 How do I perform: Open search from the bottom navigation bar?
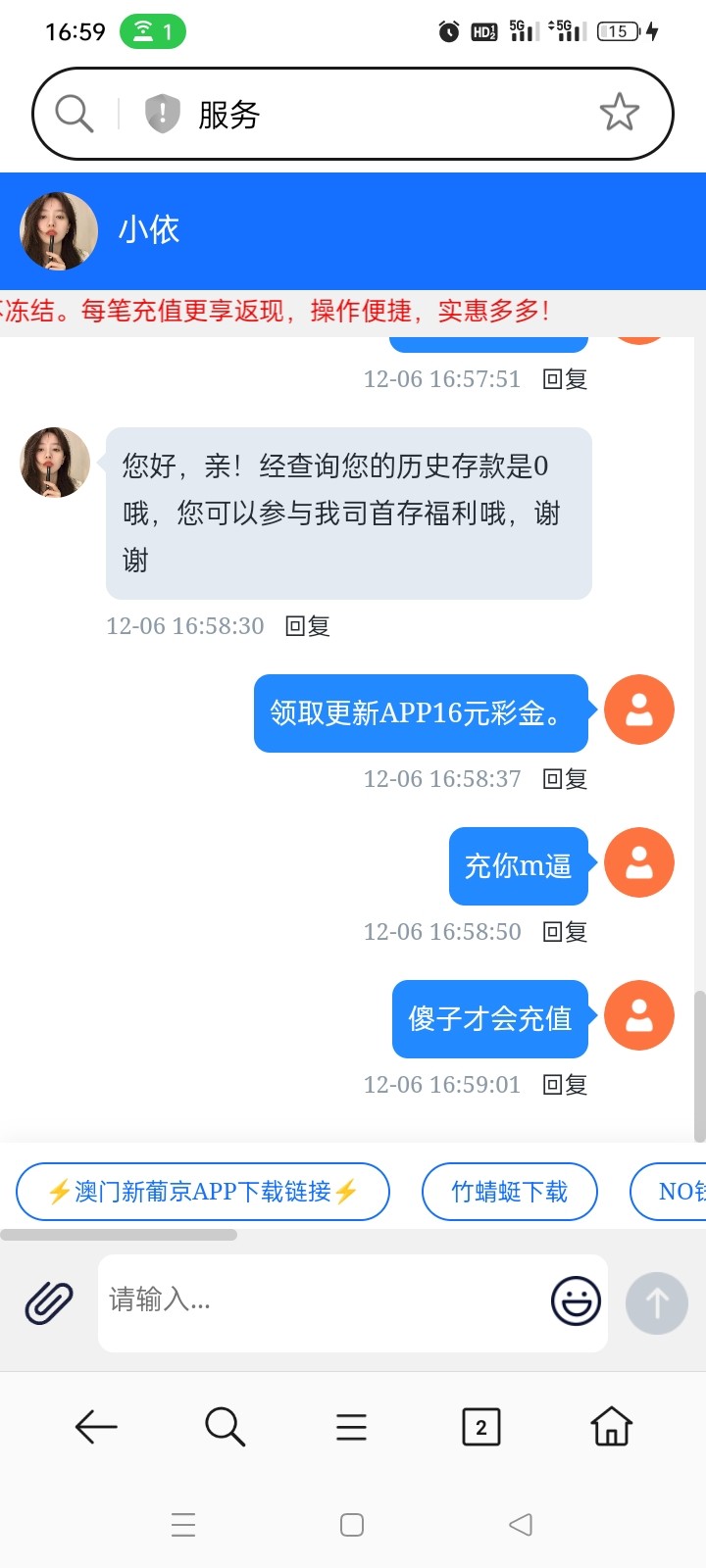point(224,1427)
